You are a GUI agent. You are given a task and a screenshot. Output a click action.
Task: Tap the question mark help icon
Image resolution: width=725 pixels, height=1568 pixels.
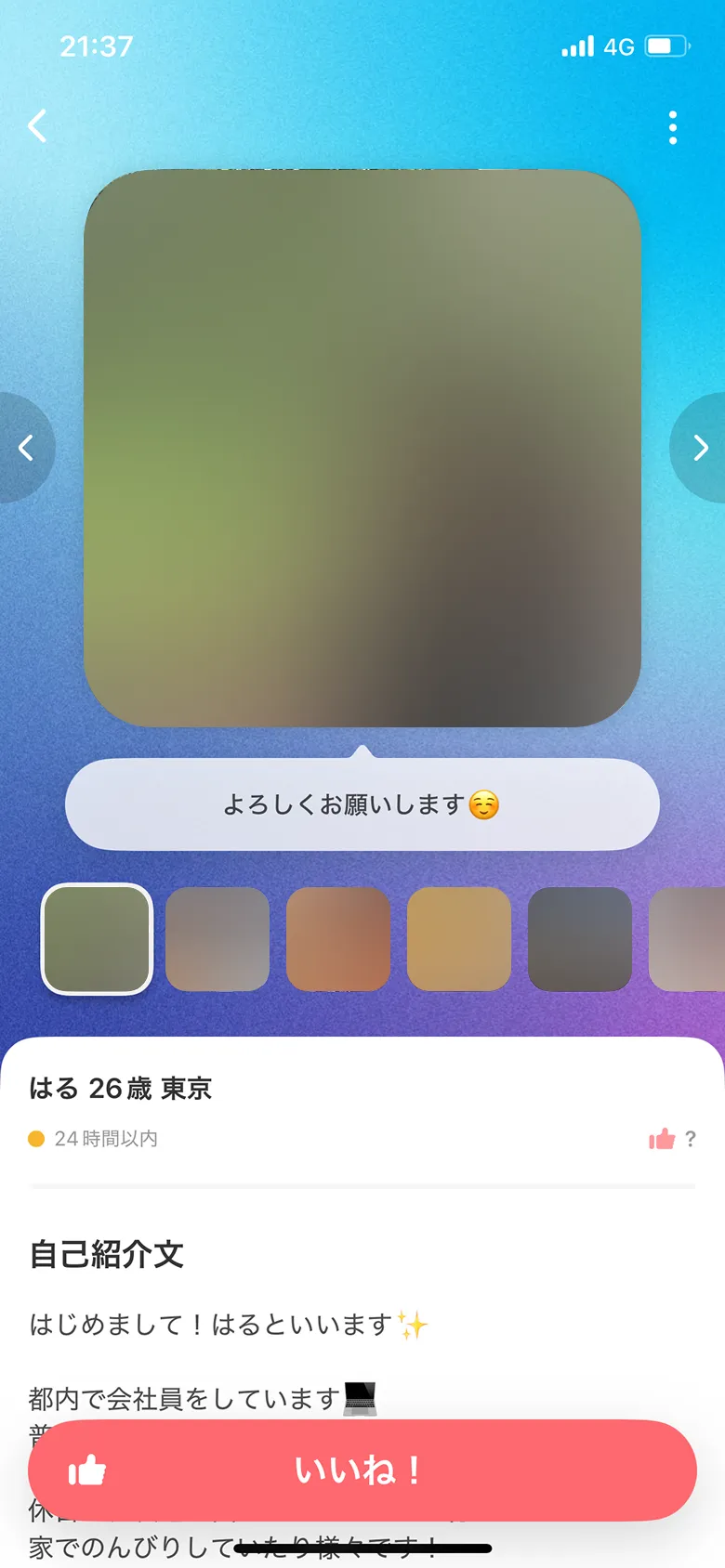[692, 1139]
